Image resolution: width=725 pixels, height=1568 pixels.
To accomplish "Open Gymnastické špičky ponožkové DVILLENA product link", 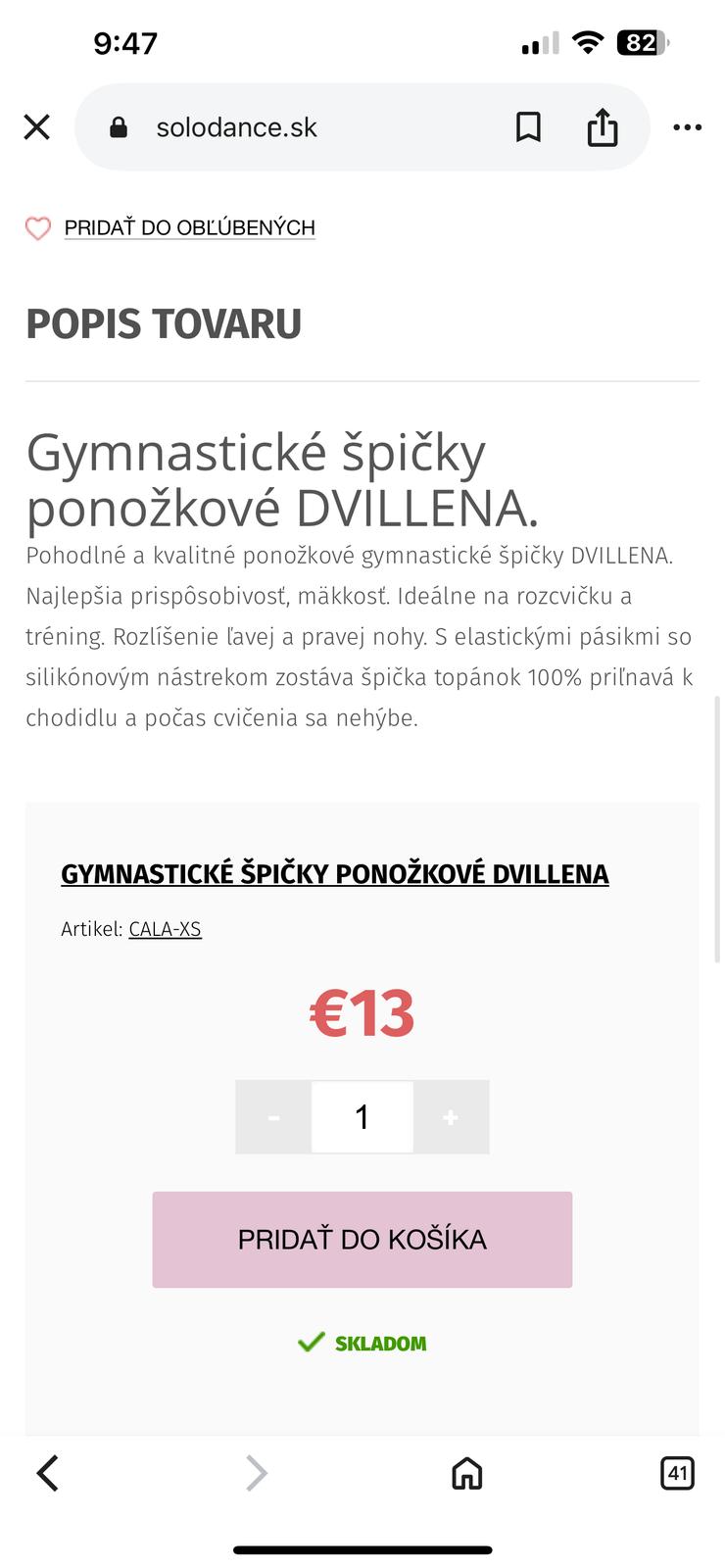I will (x=335, y=874).
